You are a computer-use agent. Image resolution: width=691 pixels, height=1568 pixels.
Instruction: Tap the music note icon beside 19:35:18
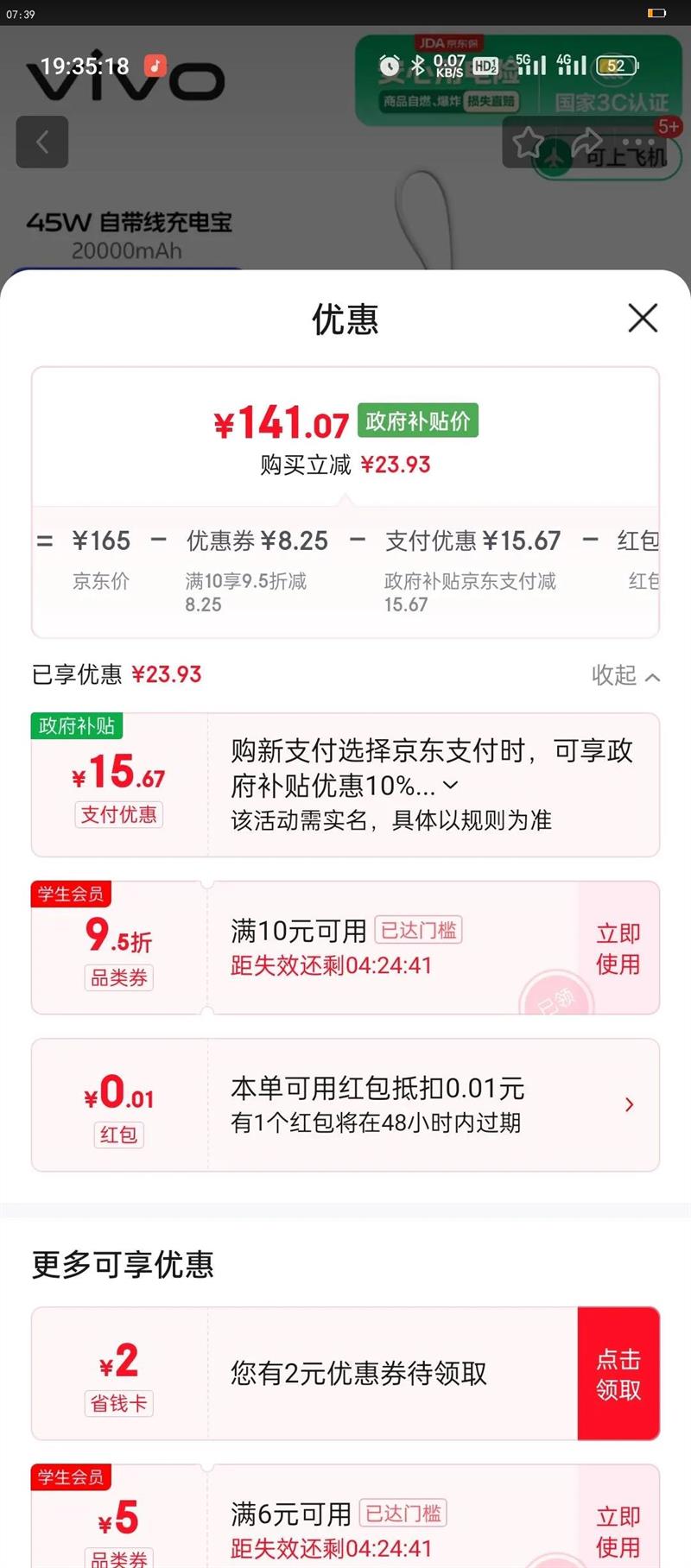pyautogui.click(x=155, y=66)
